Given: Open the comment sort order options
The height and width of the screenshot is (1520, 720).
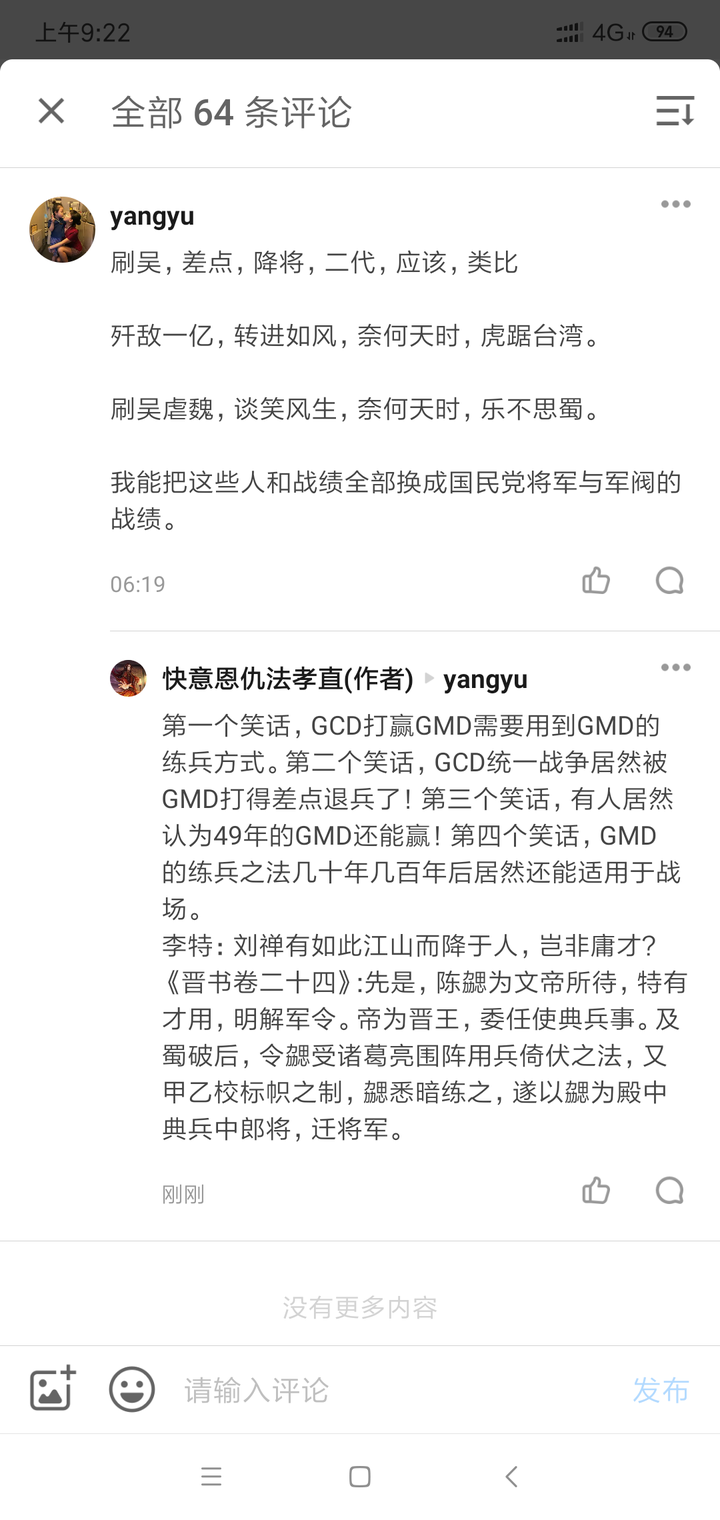Looking at the screenshot, I should [x=675, y=112].
